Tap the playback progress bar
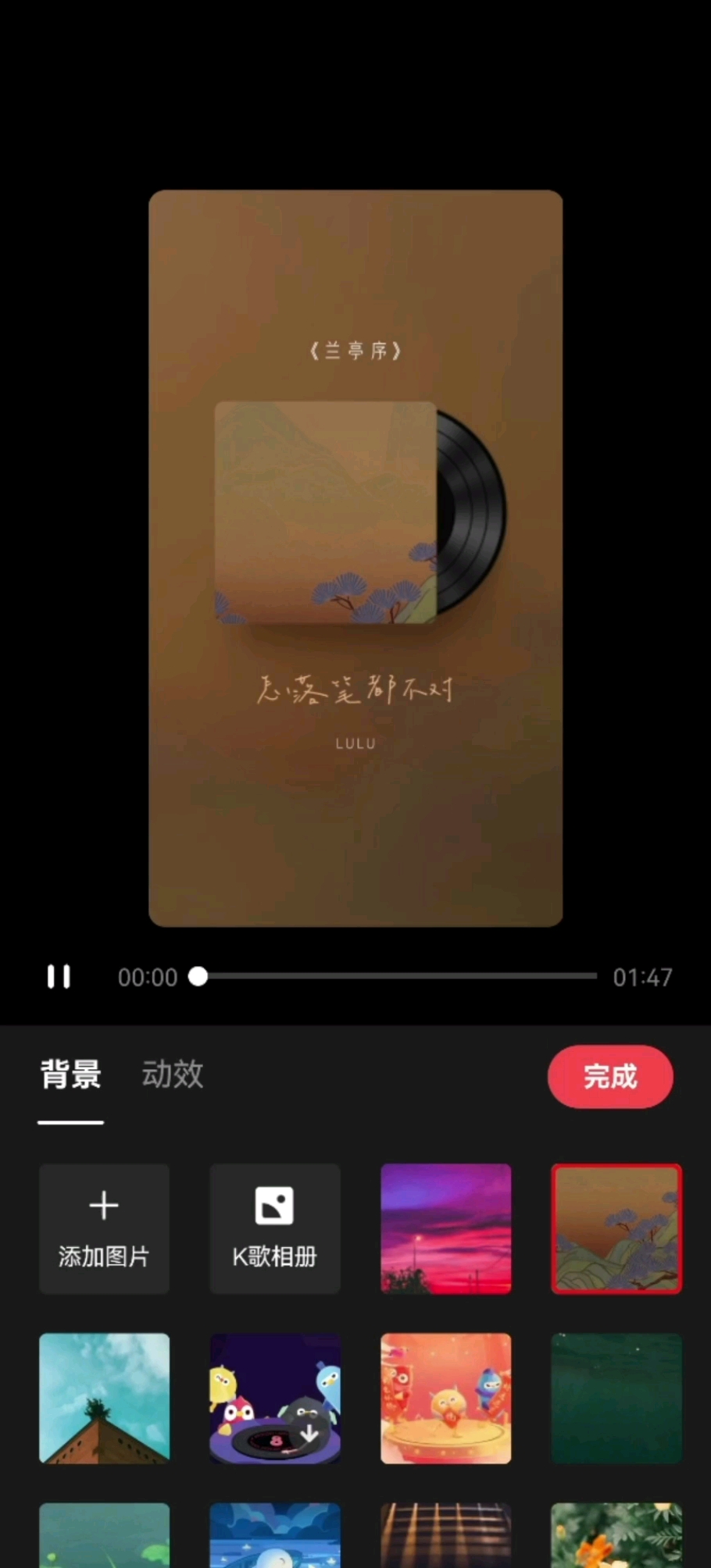This screenshot has width=711, height=1568. 398,976
